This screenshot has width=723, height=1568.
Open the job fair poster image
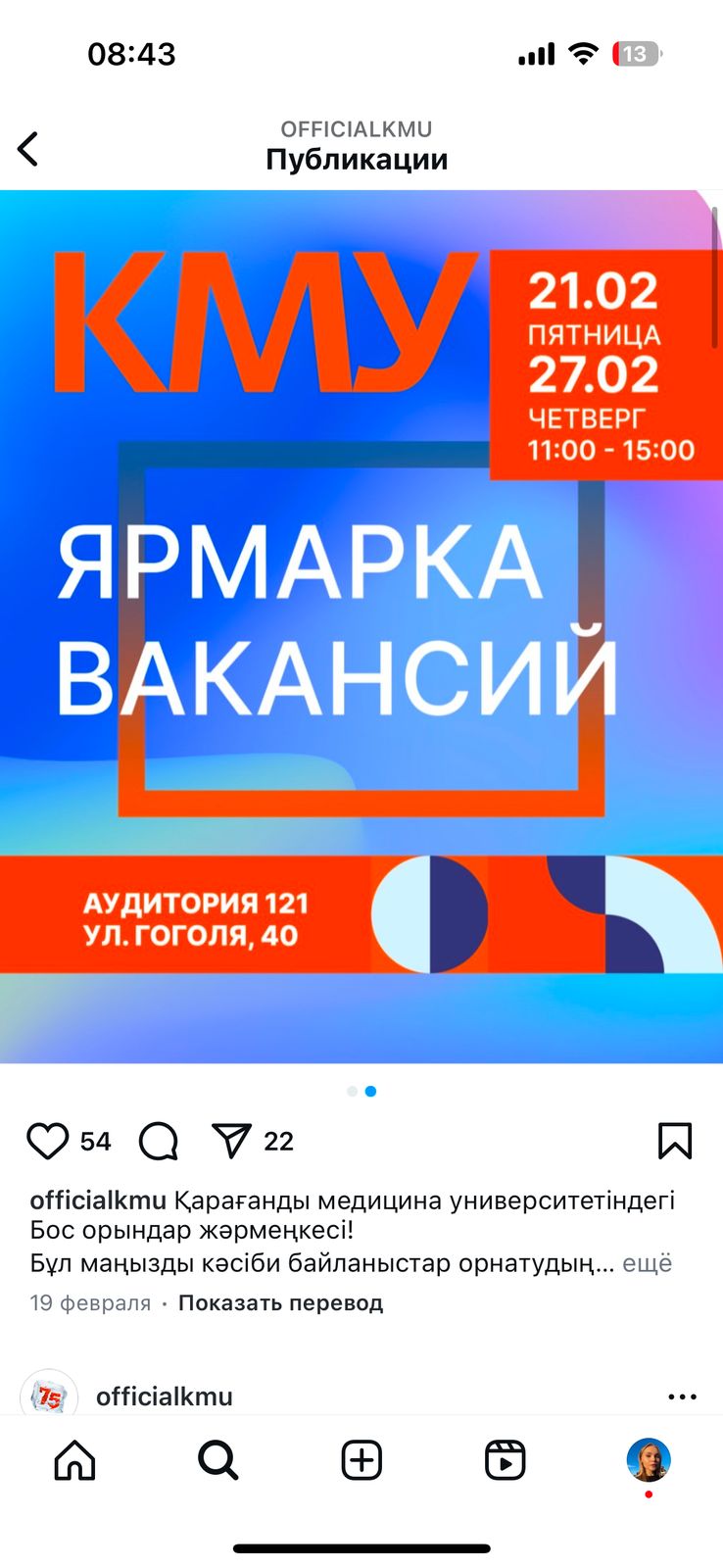[x=361, y=626]
